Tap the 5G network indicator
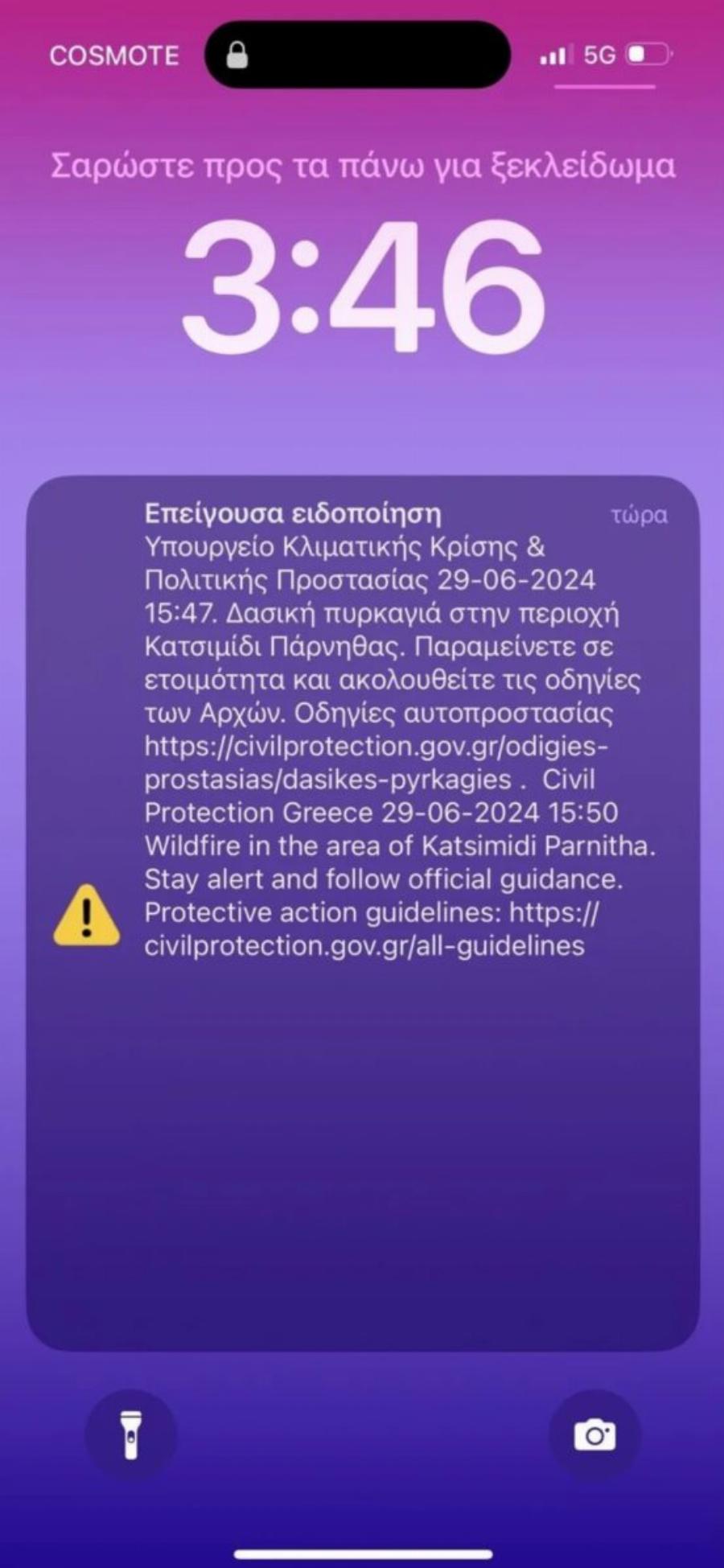 coord(602,55)
